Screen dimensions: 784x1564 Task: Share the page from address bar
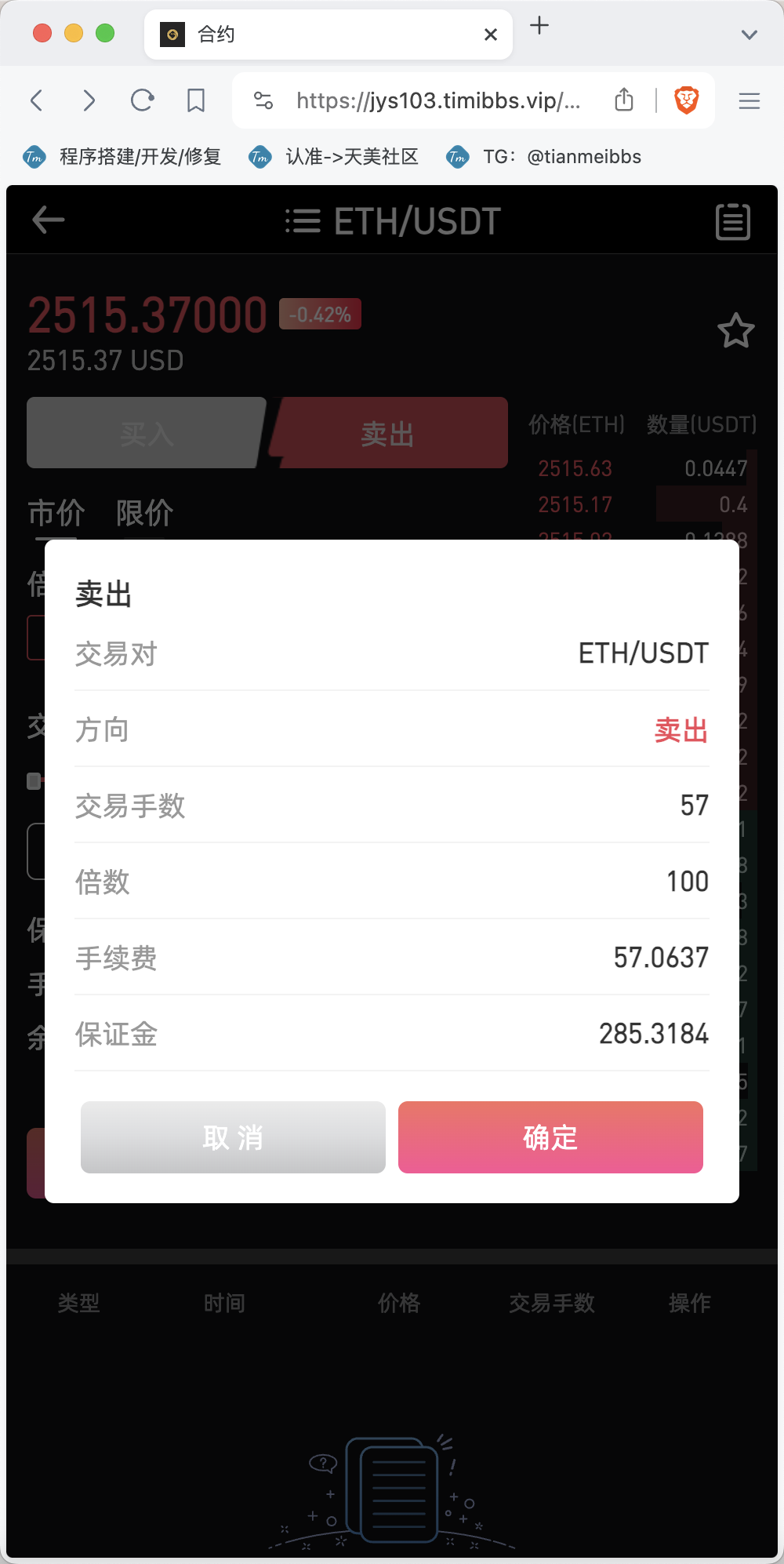624,100
